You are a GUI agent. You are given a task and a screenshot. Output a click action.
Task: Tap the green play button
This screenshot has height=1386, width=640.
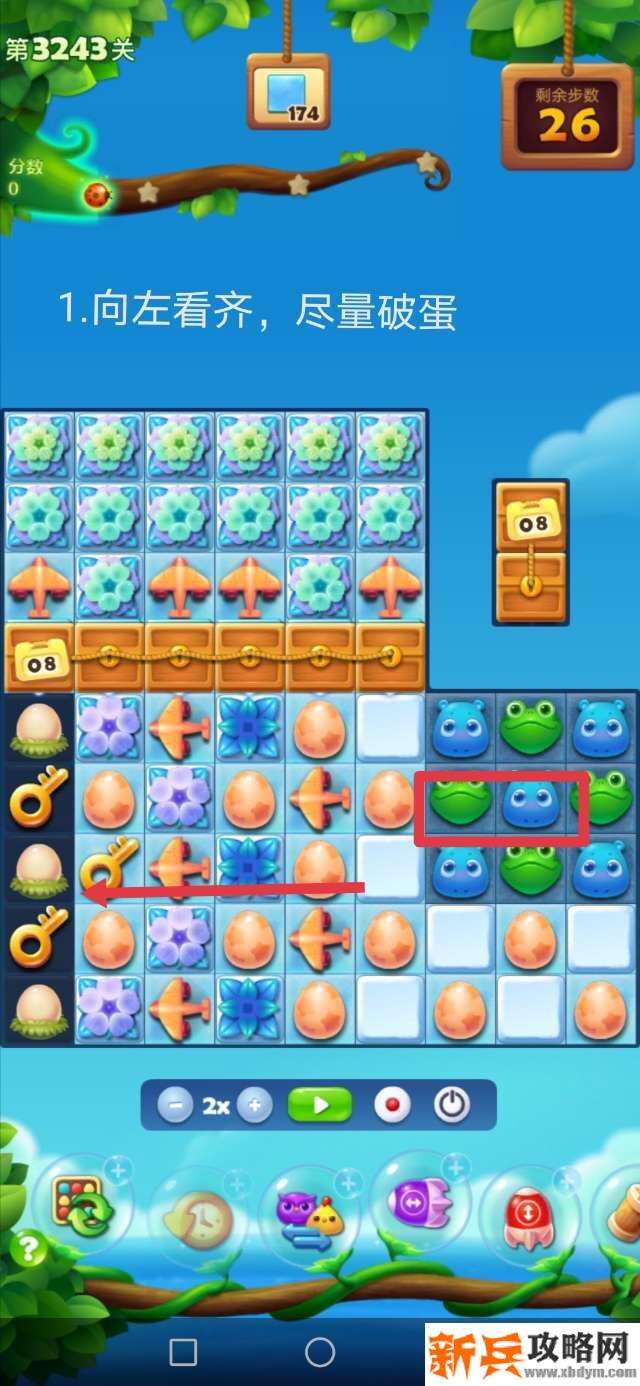[x=320, y=1106]
